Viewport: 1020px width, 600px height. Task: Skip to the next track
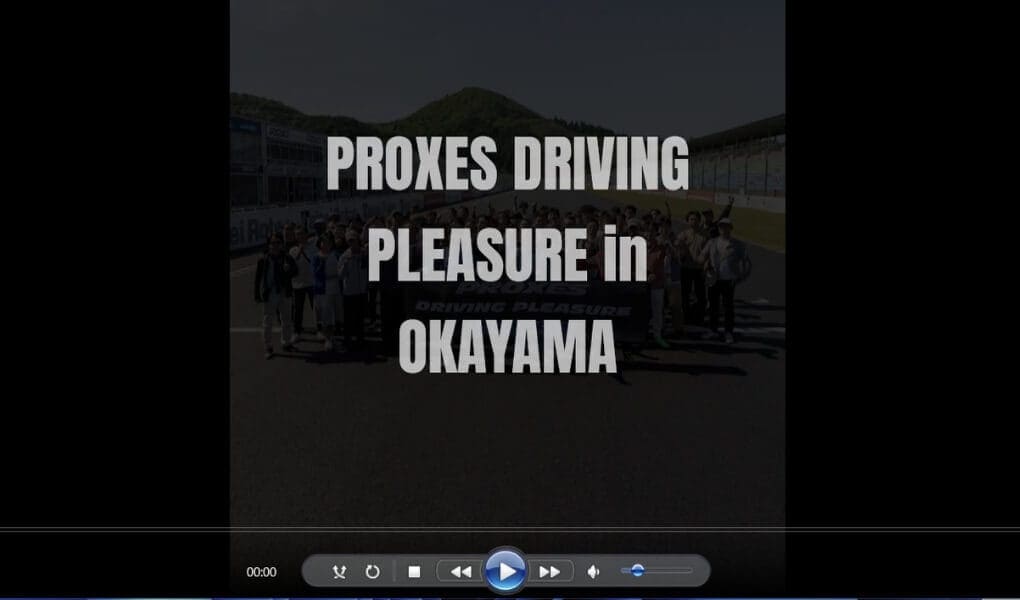[550, 572]
